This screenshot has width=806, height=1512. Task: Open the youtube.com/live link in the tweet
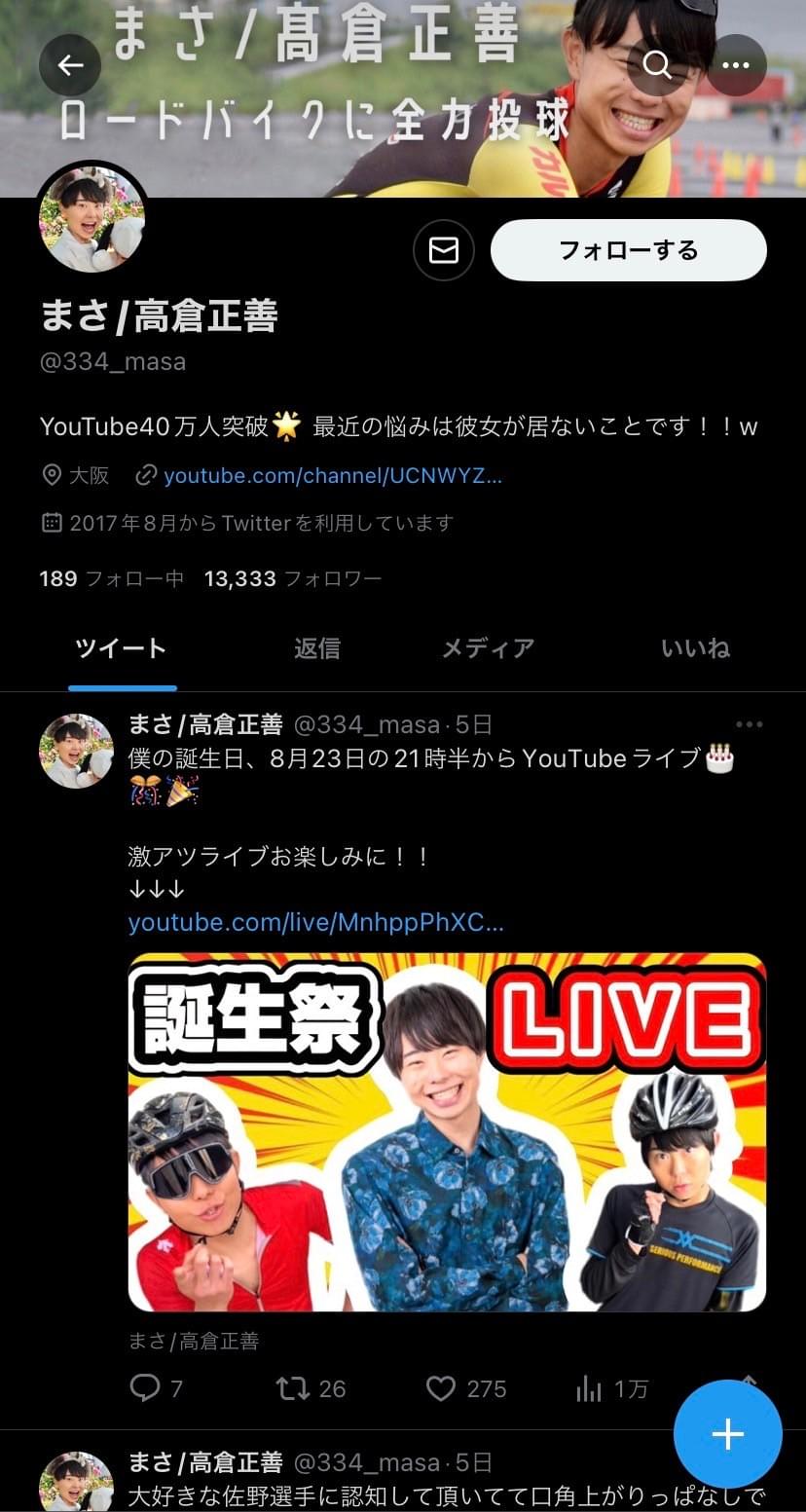(x=315, y=923)
